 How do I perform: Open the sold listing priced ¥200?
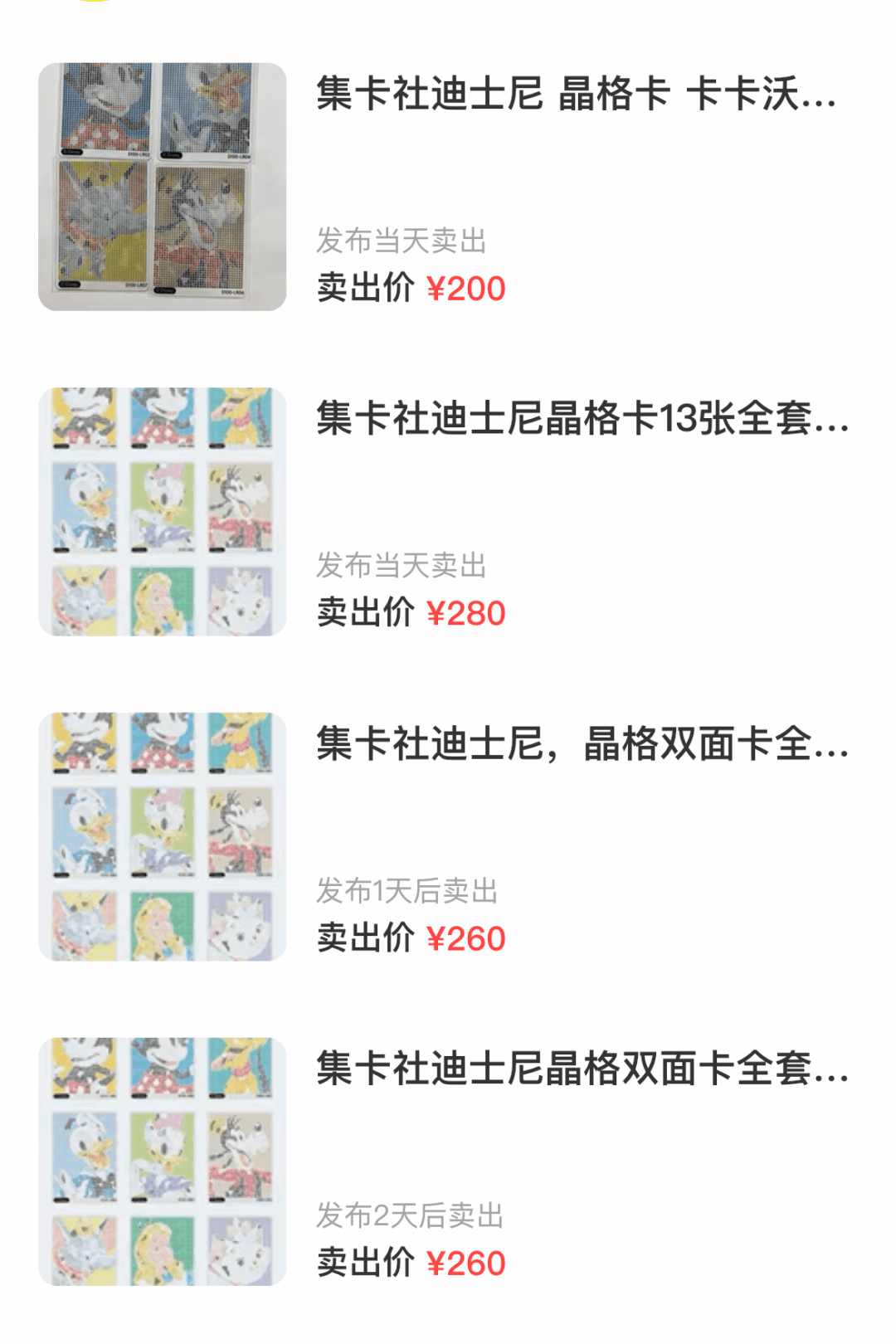coord(576,93)
